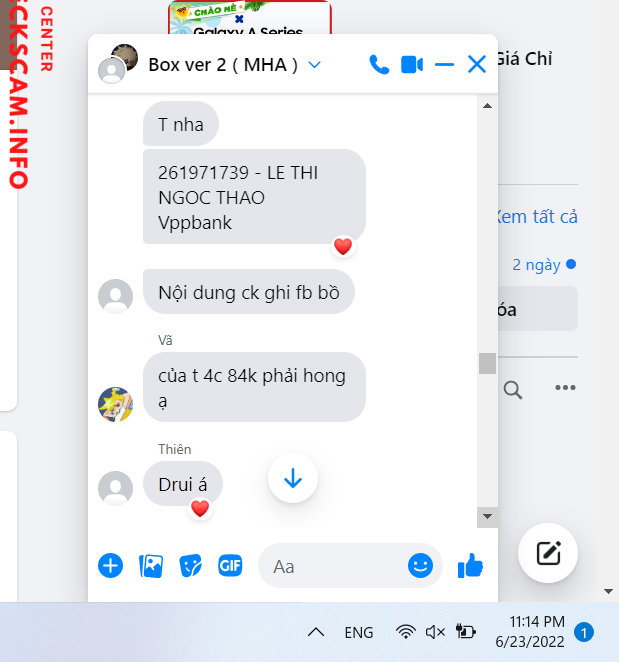Start a voice call in Box ver 2 chat
Viewport: 619px width, 662px height.
pyautogui.click(x=379, y=65)
